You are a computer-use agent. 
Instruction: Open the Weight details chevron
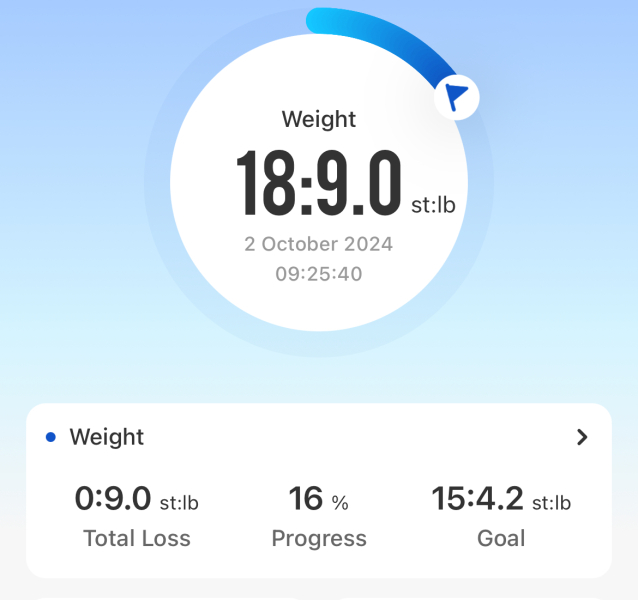click(582, 438)
